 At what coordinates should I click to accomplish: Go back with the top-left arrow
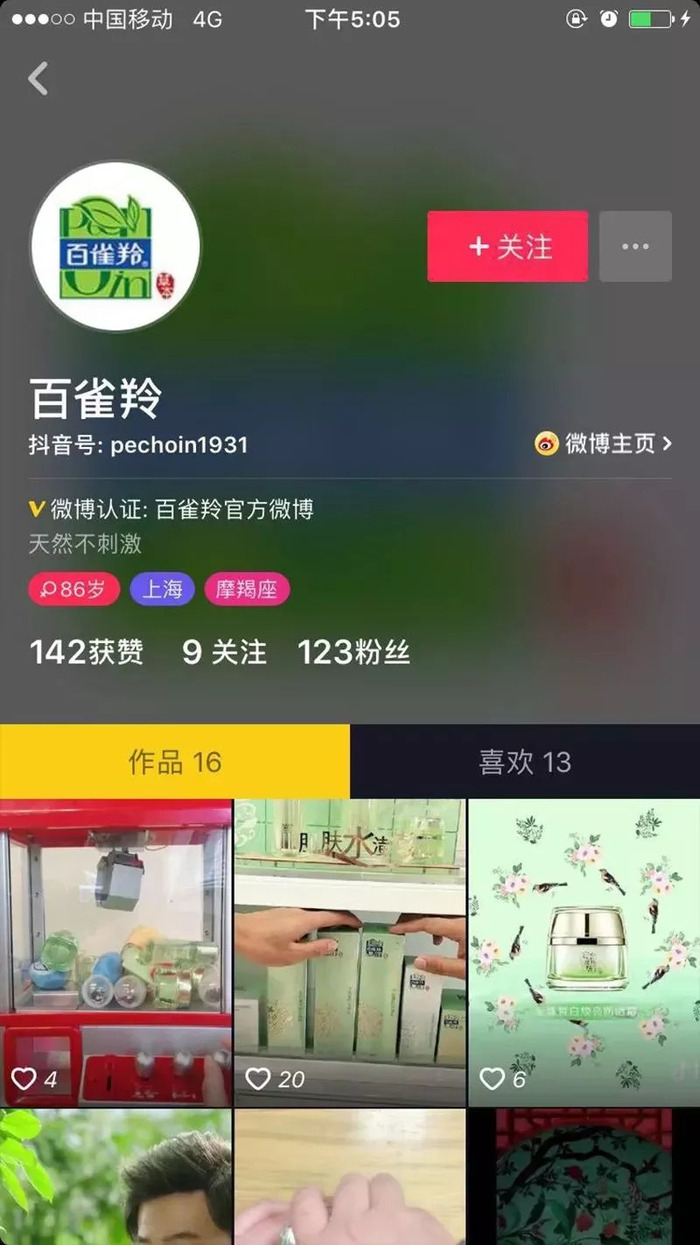pos(38,78)
